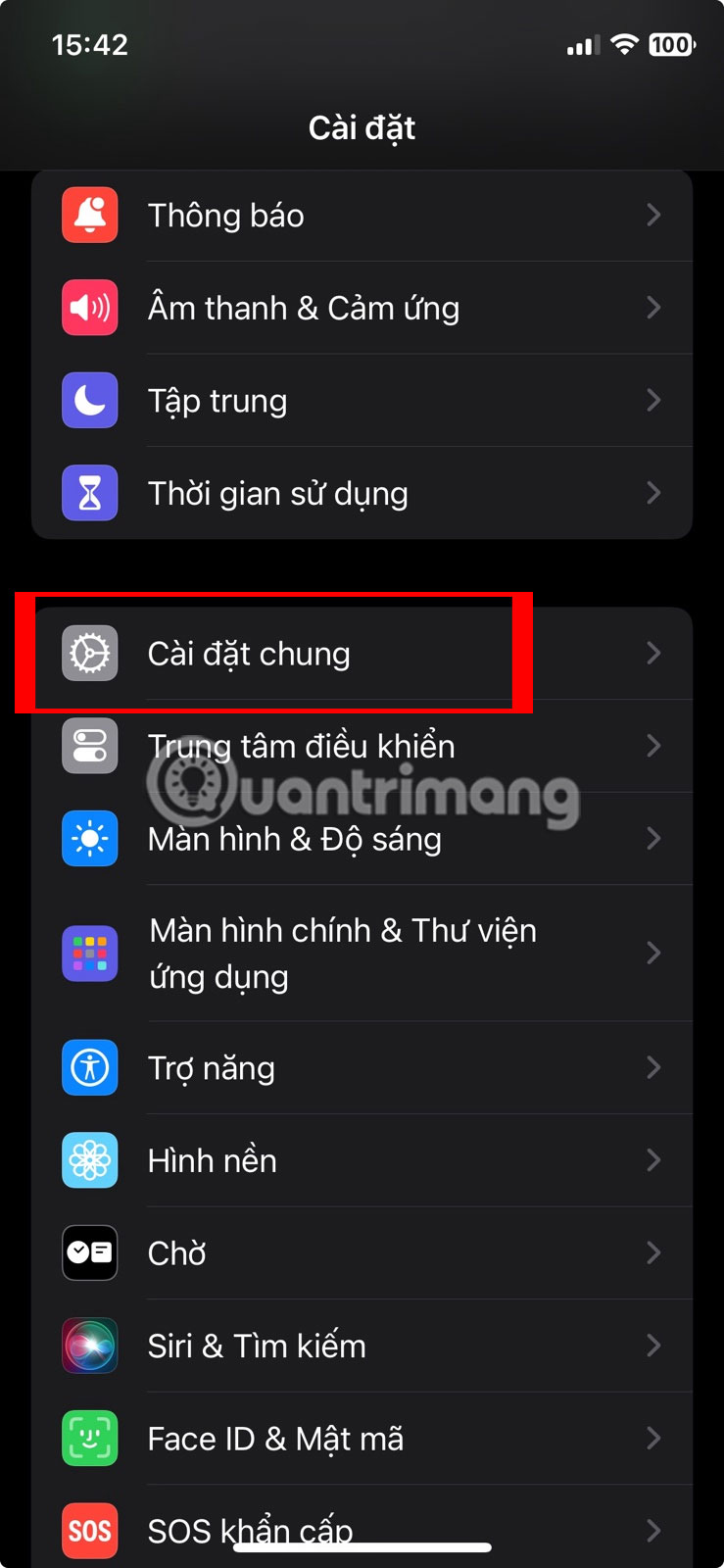Open Thông báo settings
Image resolution: width=724 pixels, height=1568 pixels.
pos(362,216)
